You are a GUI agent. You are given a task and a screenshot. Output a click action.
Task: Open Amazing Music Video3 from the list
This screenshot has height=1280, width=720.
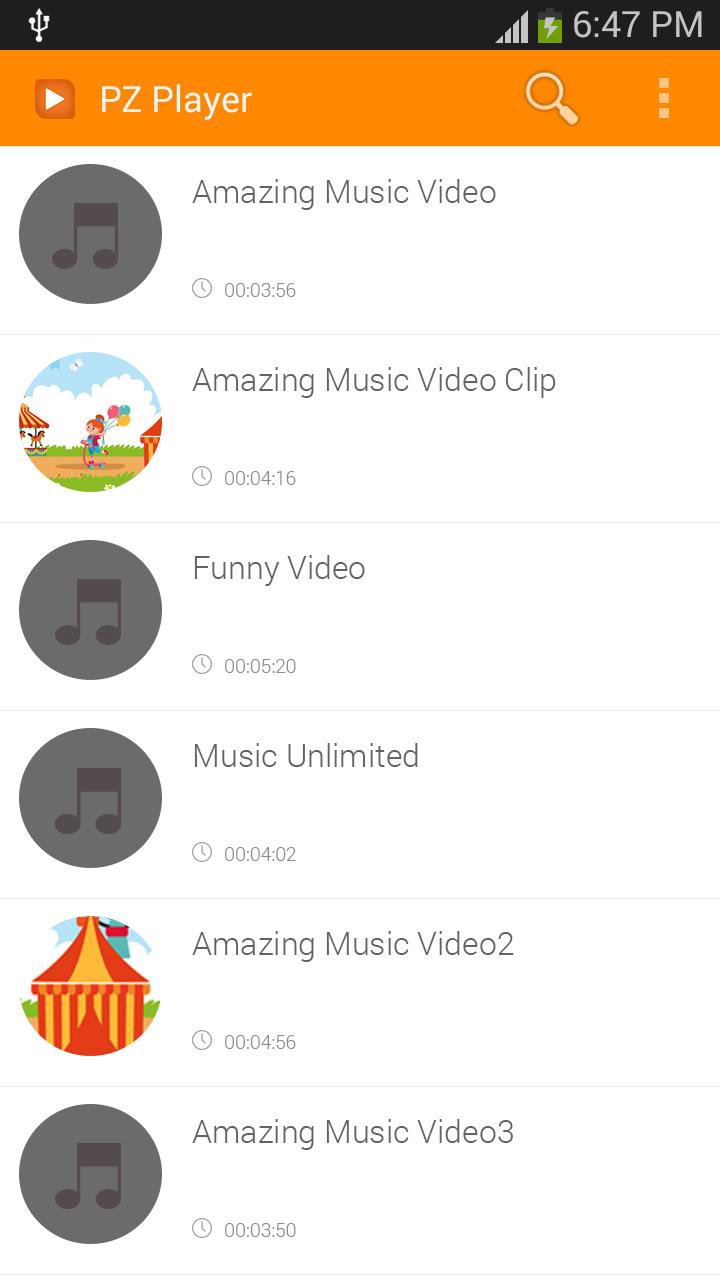pos(352,1132)
